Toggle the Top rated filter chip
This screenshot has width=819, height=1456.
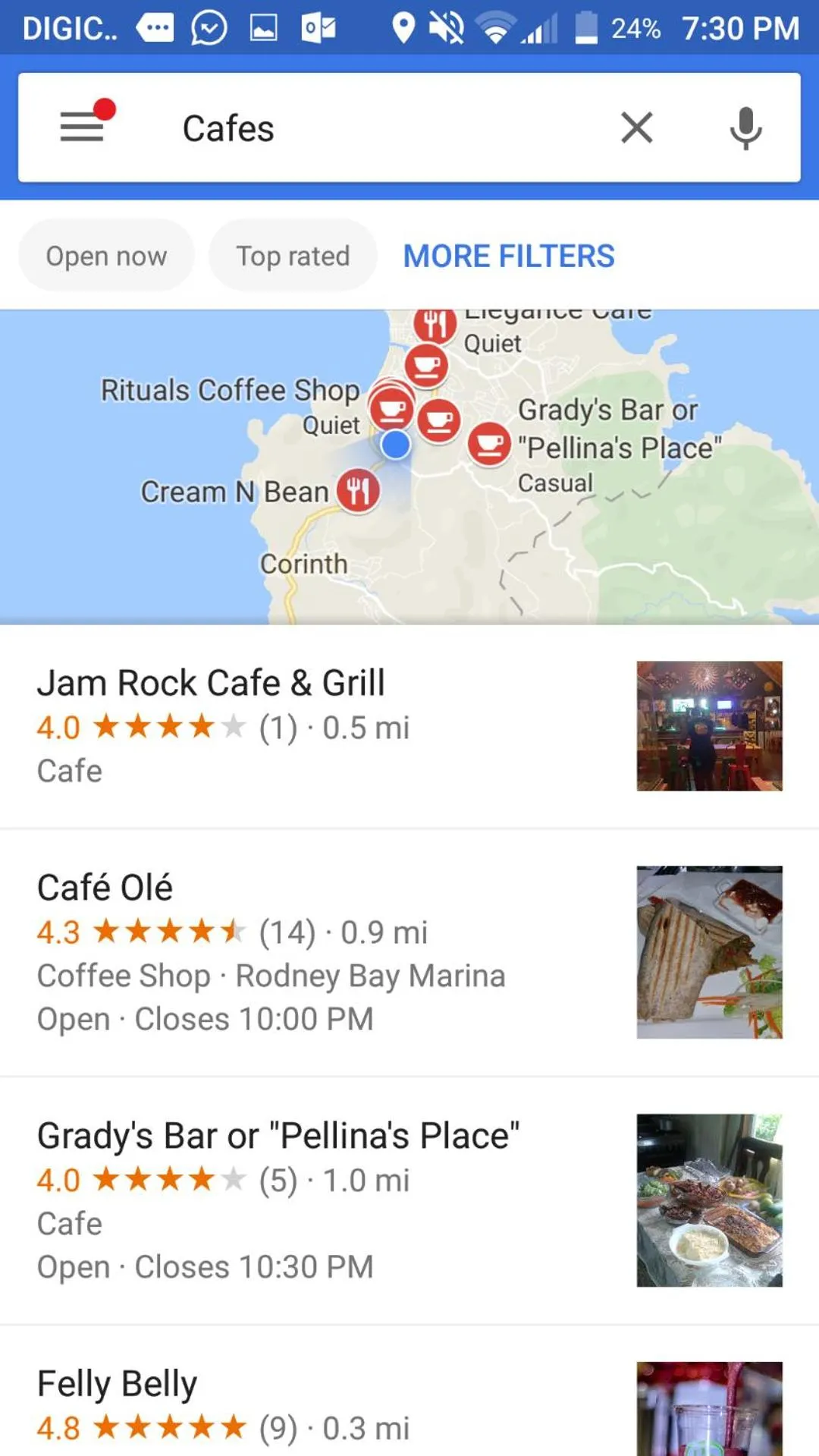pyautogui.click(x=292, y=255)
